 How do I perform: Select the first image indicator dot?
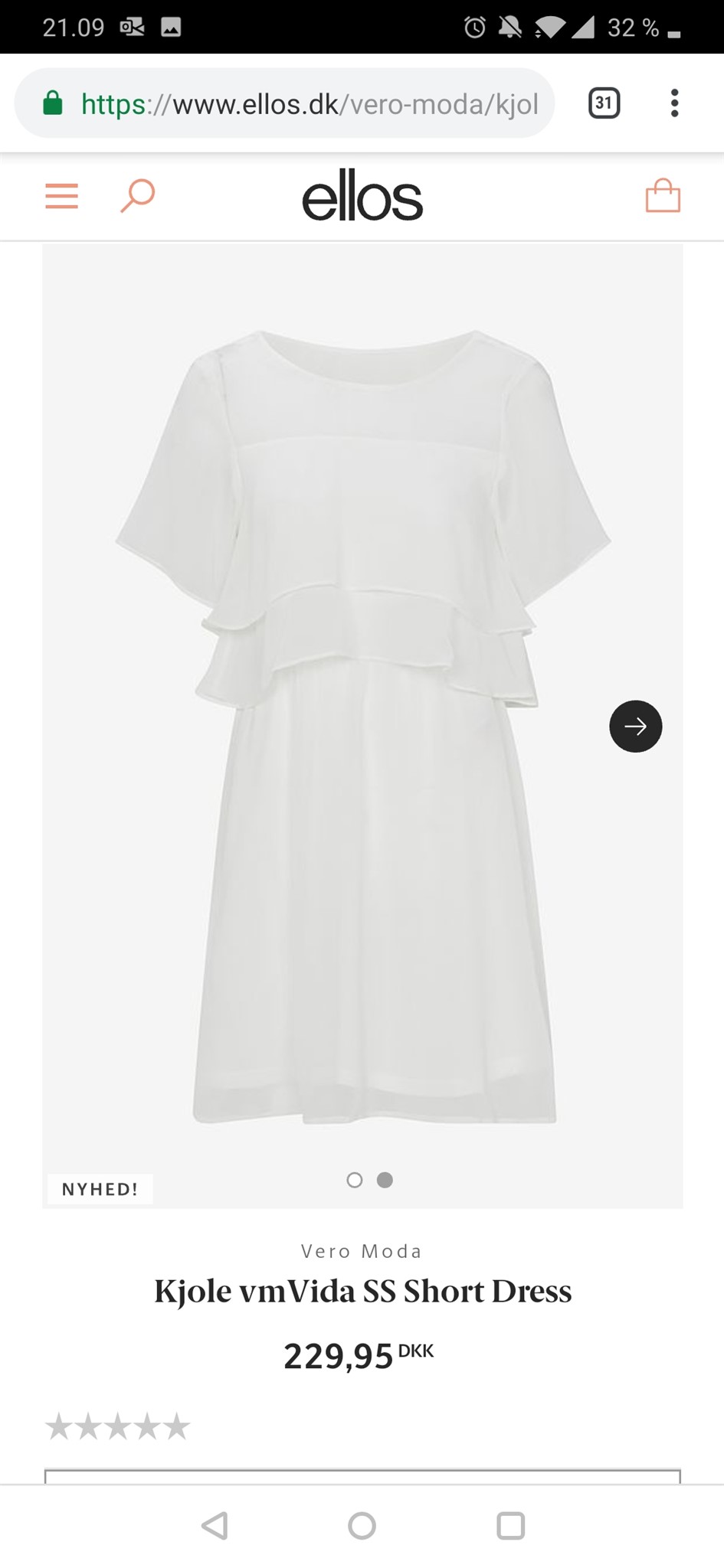[354, 1180]
